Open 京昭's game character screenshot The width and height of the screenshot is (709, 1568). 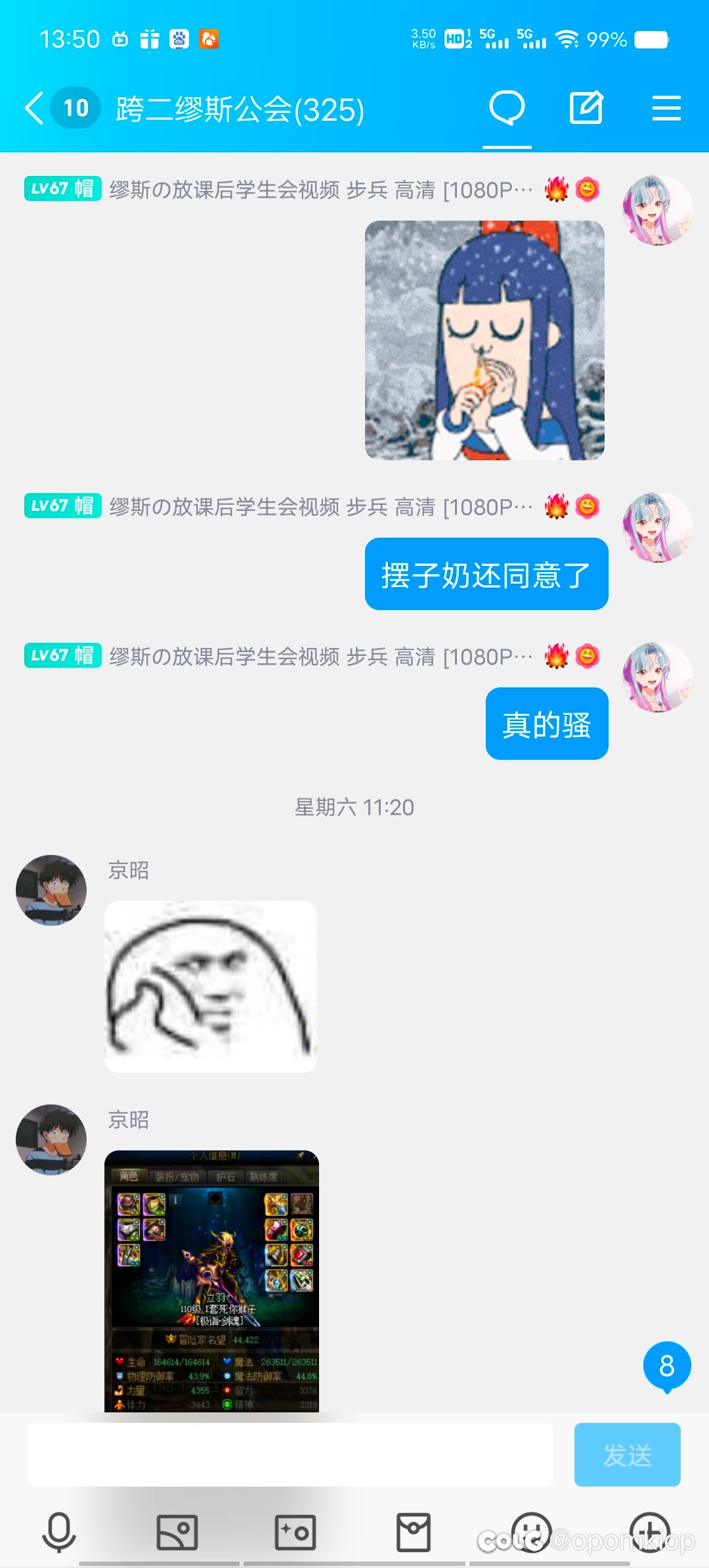point(211,1281)
